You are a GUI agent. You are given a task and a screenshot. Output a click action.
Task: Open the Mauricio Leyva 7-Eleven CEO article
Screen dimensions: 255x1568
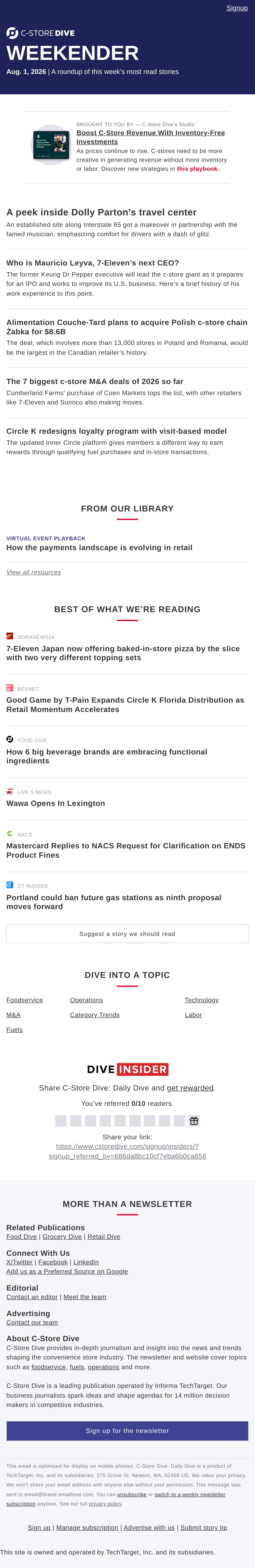click(x=92, y=263)
